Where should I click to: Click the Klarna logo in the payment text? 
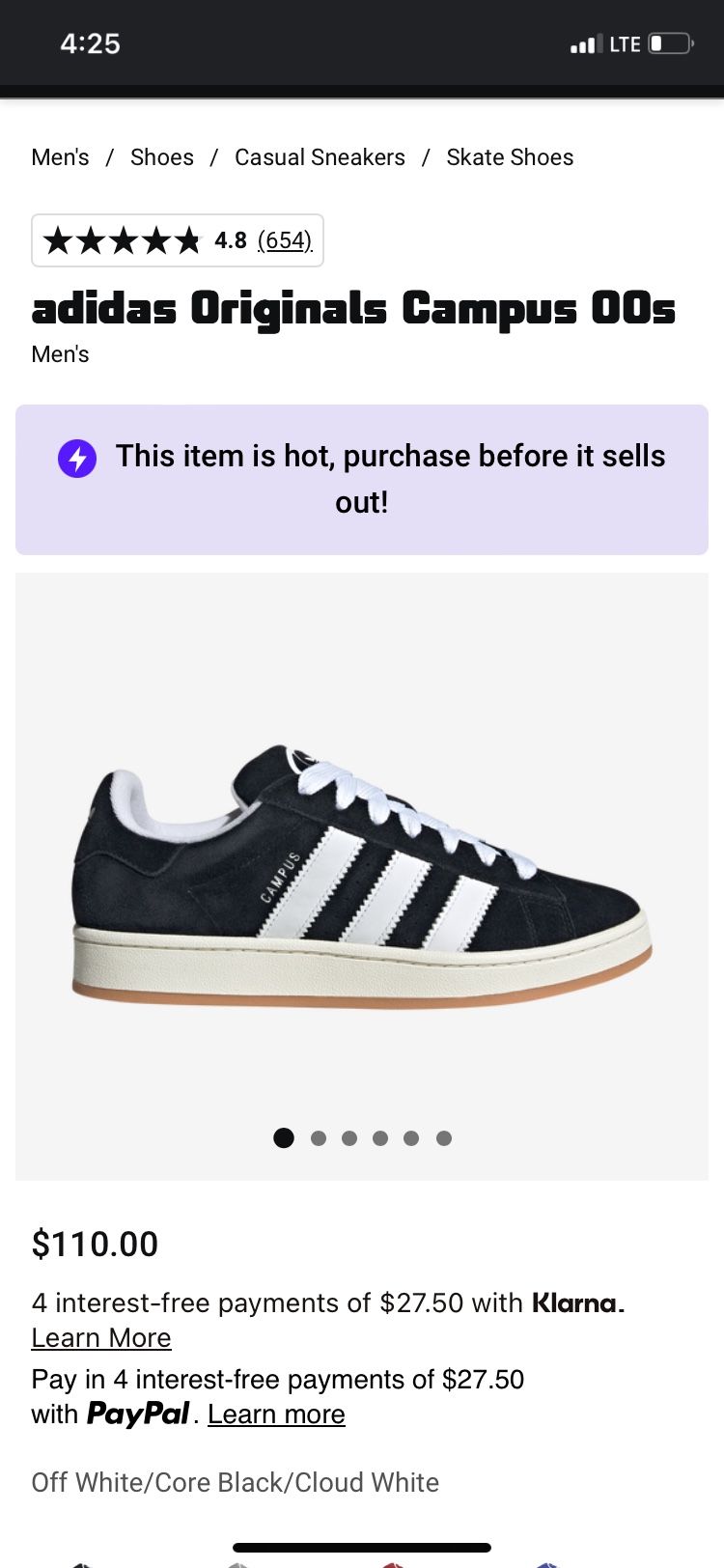click(x=575, y=1302)
